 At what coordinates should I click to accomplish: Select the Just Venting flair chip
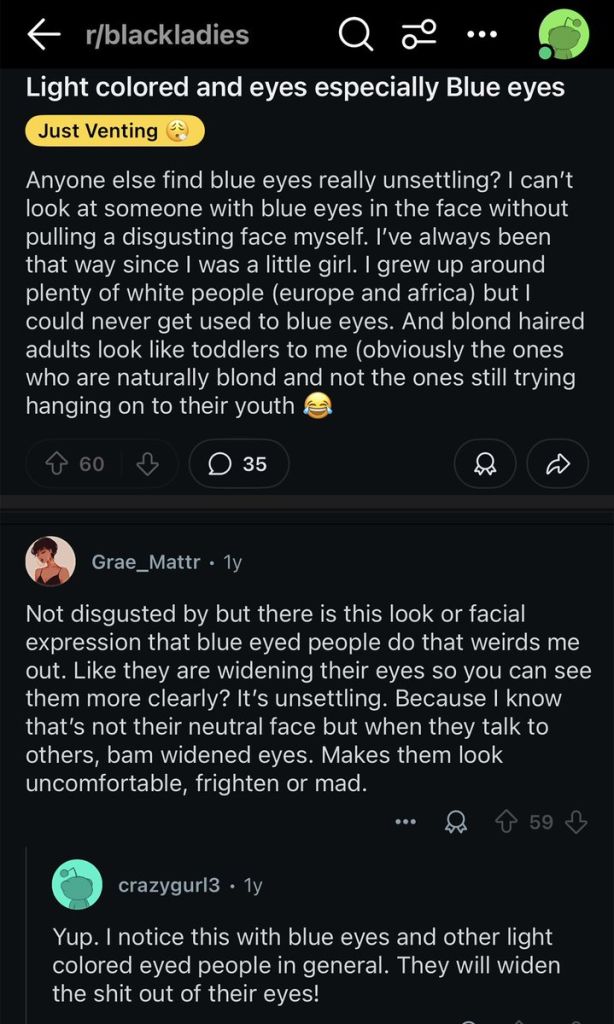click(115, 131)
